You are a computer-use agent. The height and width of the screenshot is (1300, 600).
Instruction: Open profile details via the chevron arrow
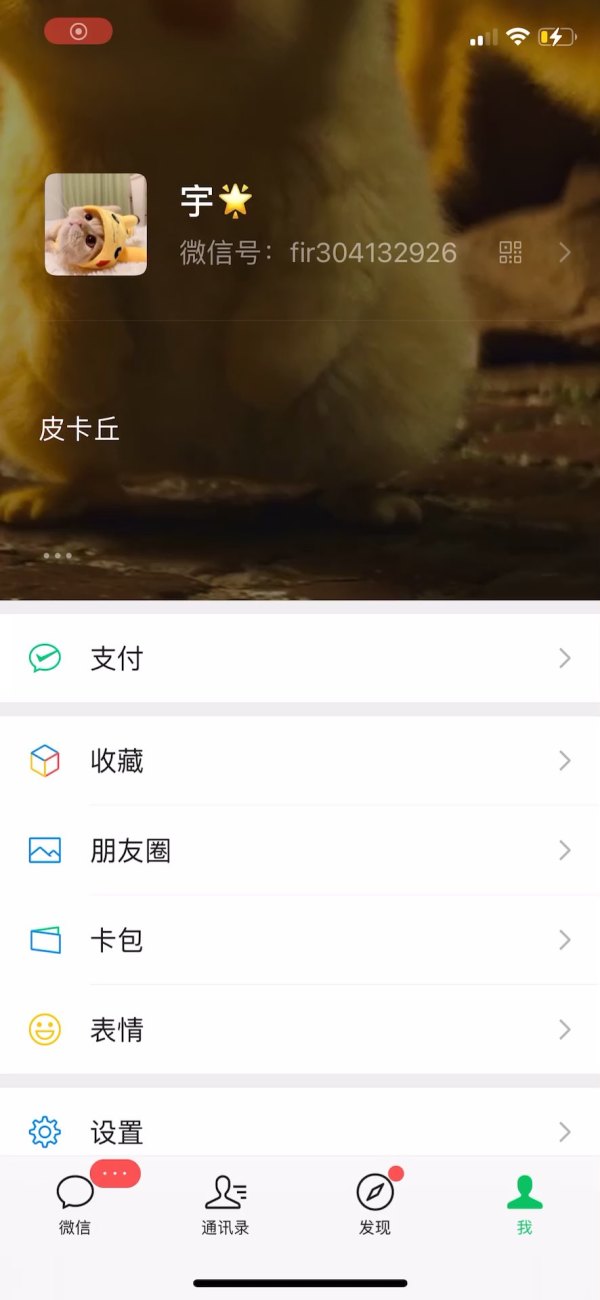tap(565, 252)
